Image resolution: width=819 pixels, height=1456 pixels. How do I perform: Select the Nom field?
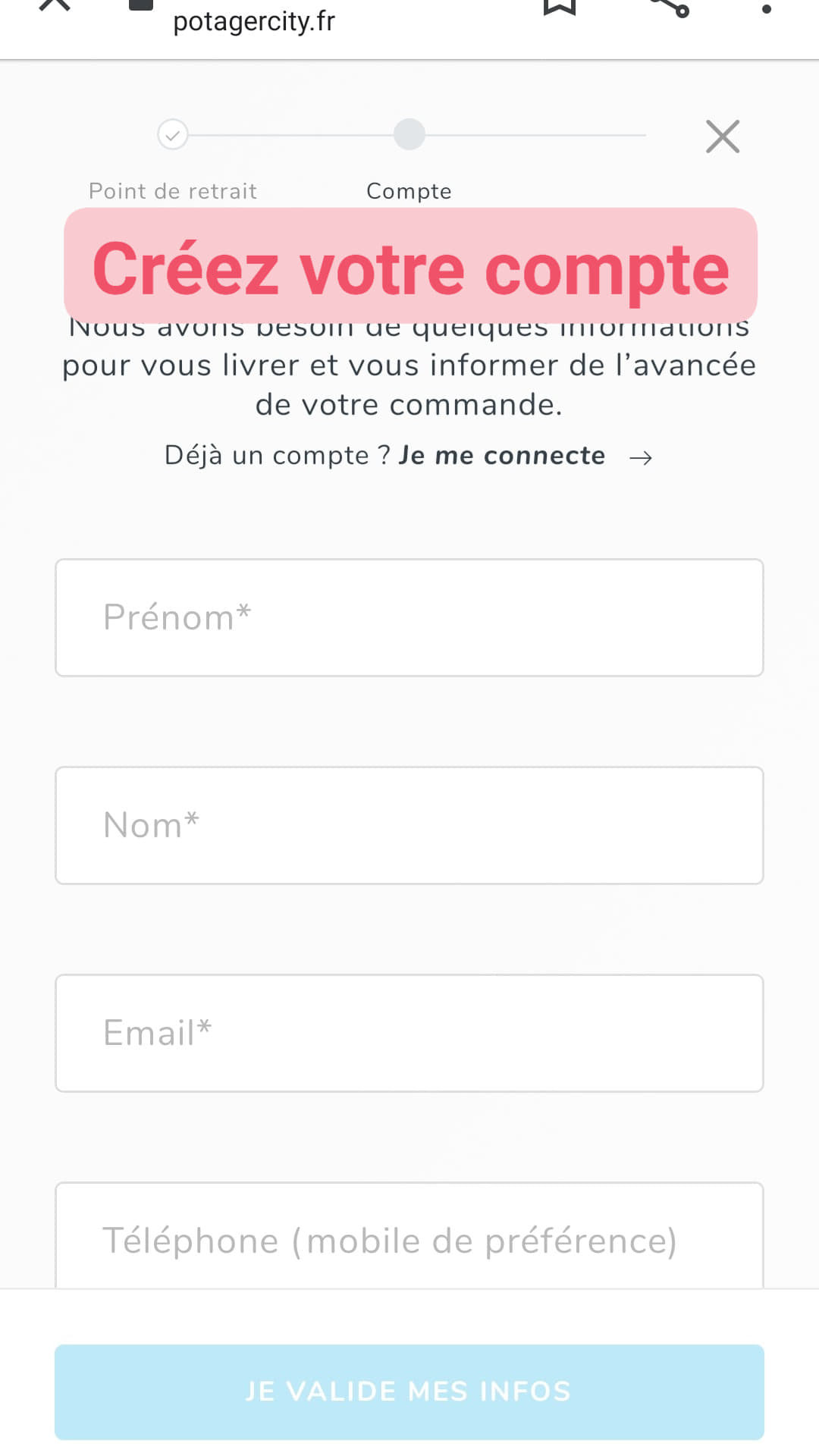(x=409, y=825)
